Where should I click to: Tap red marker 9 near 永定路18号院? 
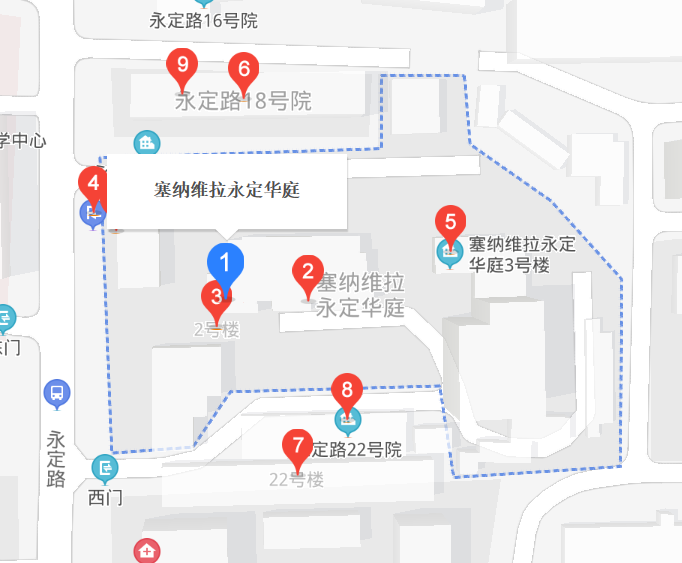click(x=182, y=66)
